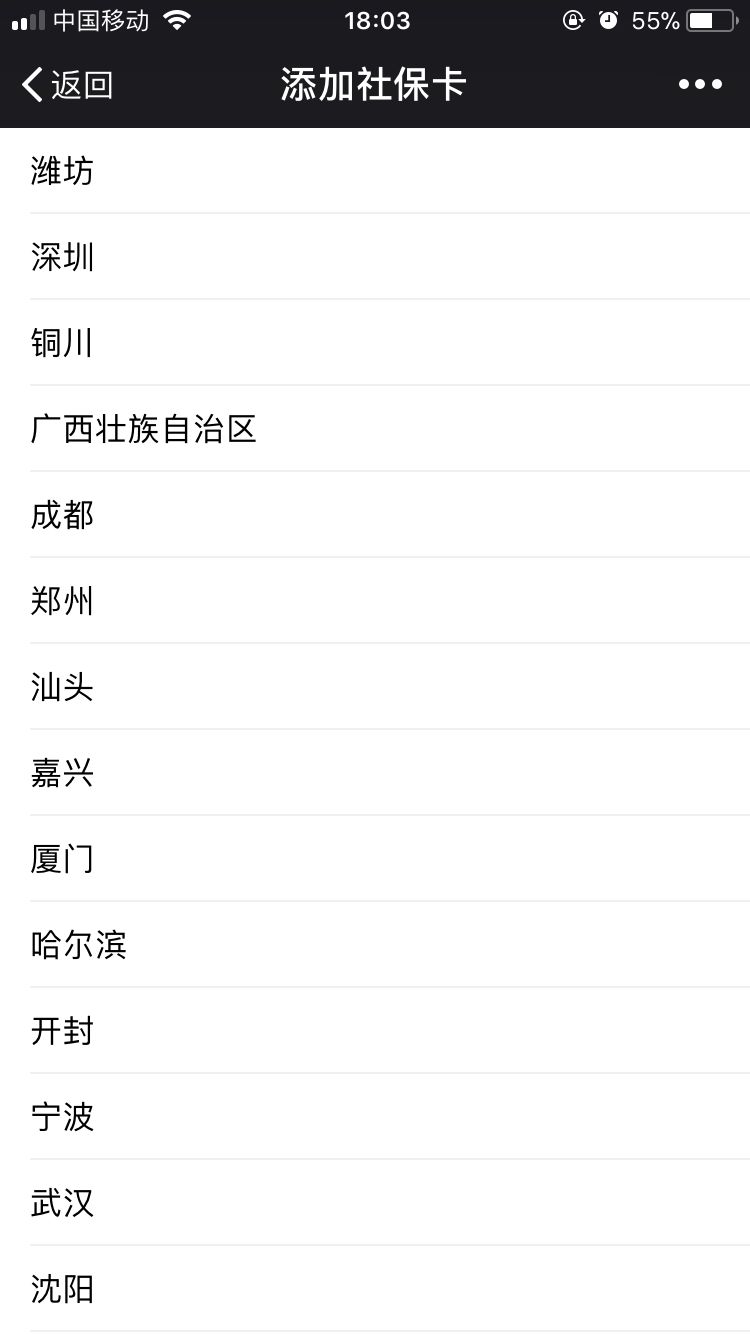
Task: Pick 成都 in the list
Action: 62,515
